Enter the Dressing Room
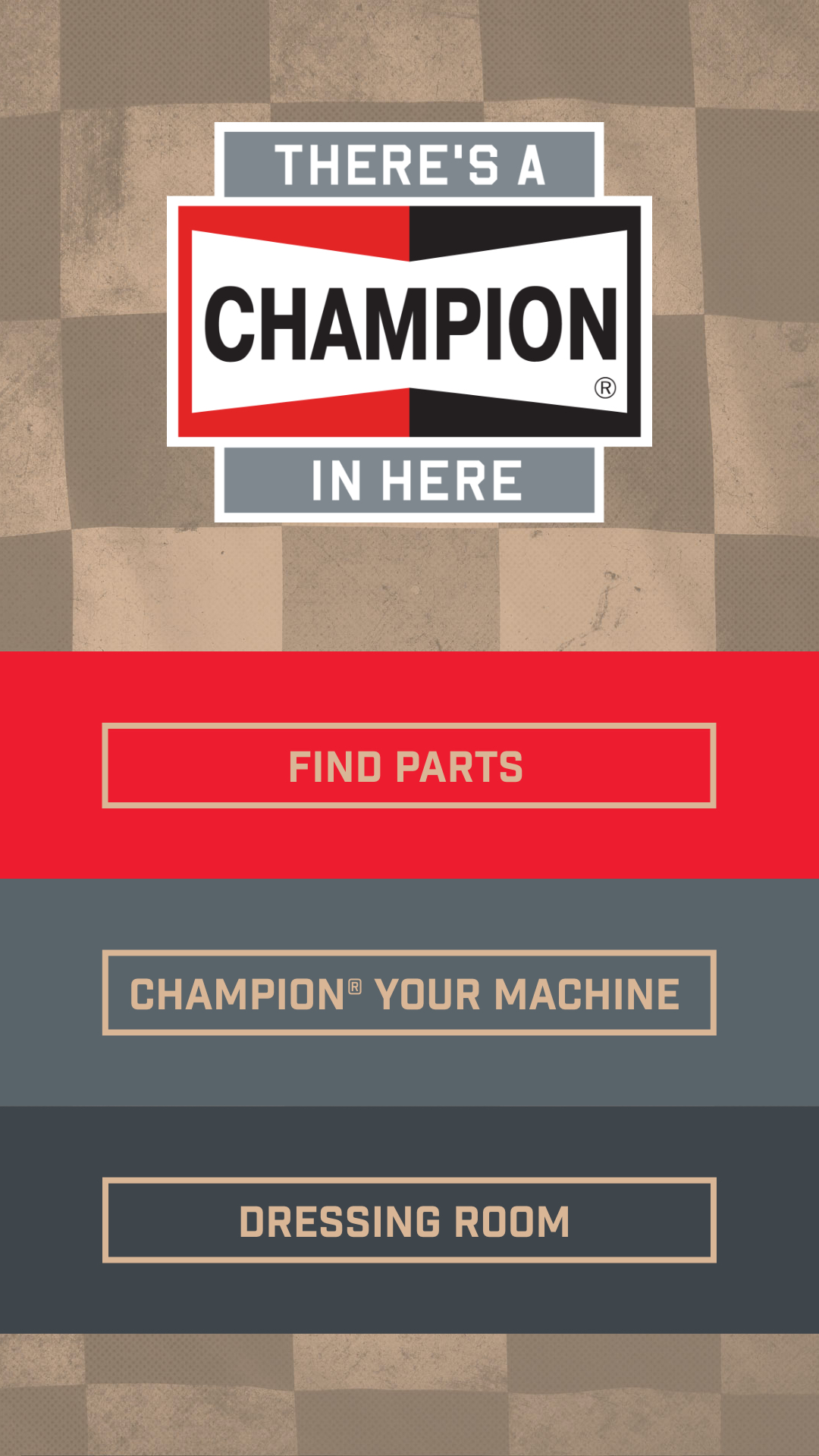 coord(409,1220)
